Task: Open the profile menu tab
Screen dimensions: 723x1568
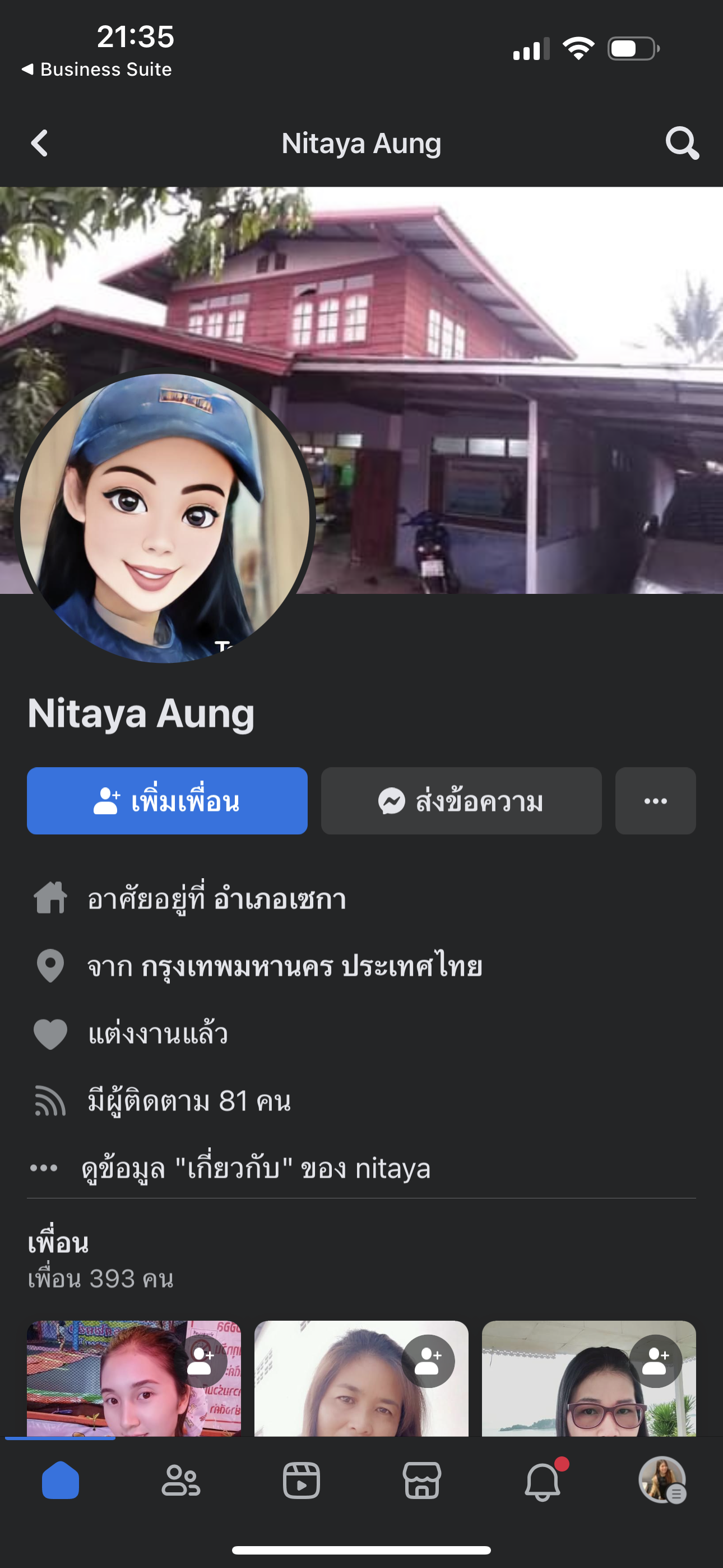Action: click(x=662, y=1481)
